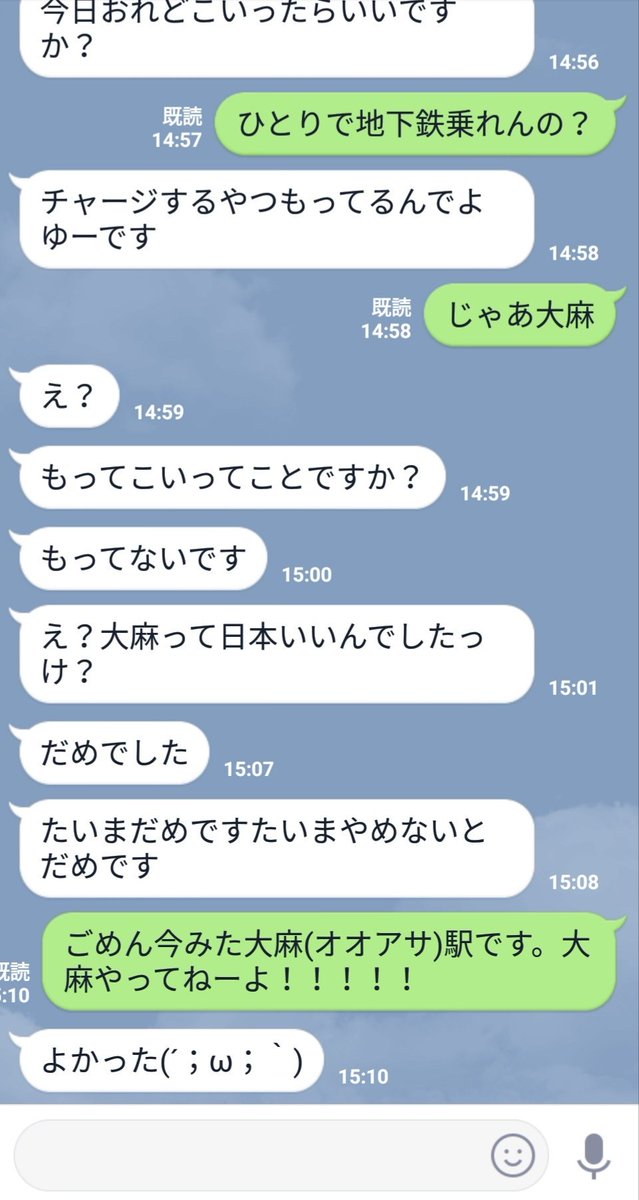Tap the message input field

250,1156
